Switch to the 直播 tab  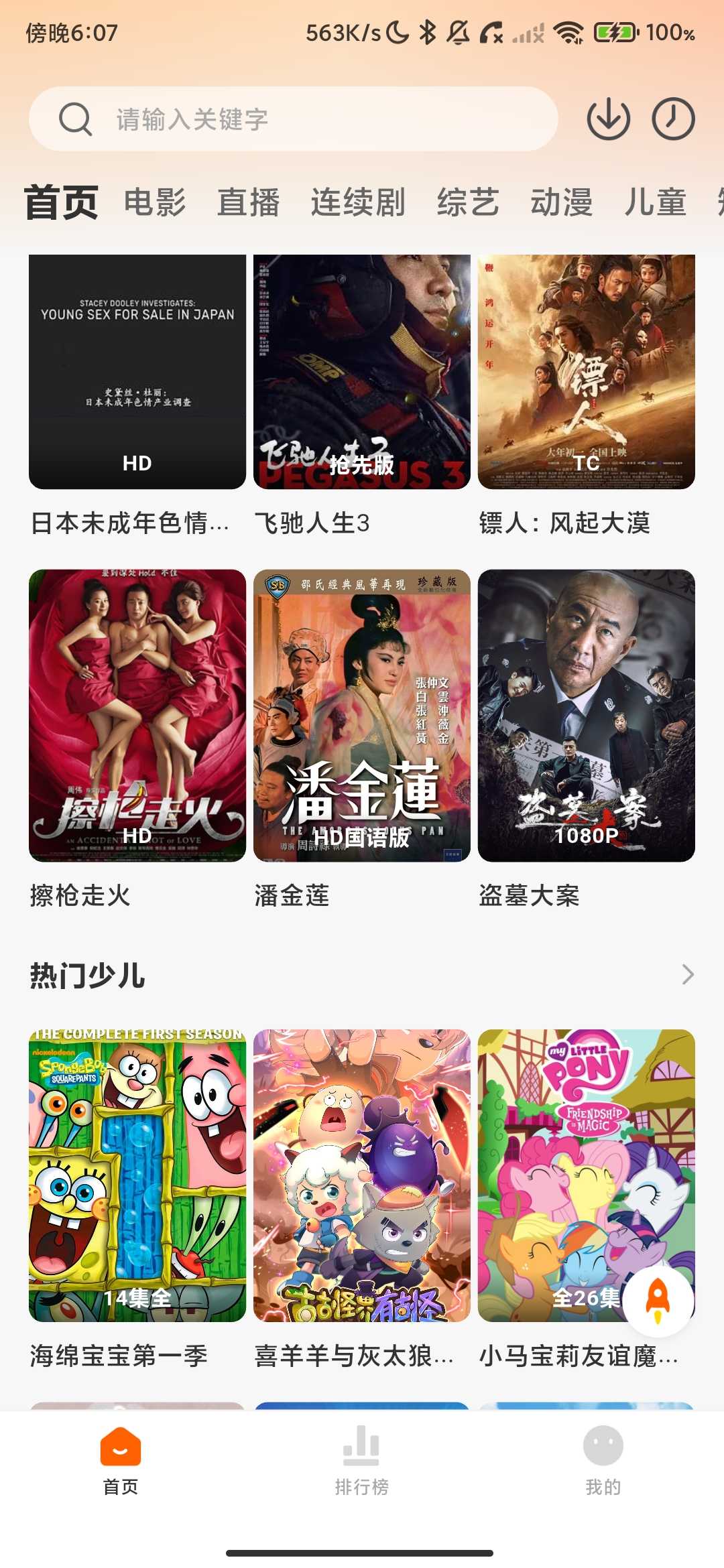click(x=249, y=202)
